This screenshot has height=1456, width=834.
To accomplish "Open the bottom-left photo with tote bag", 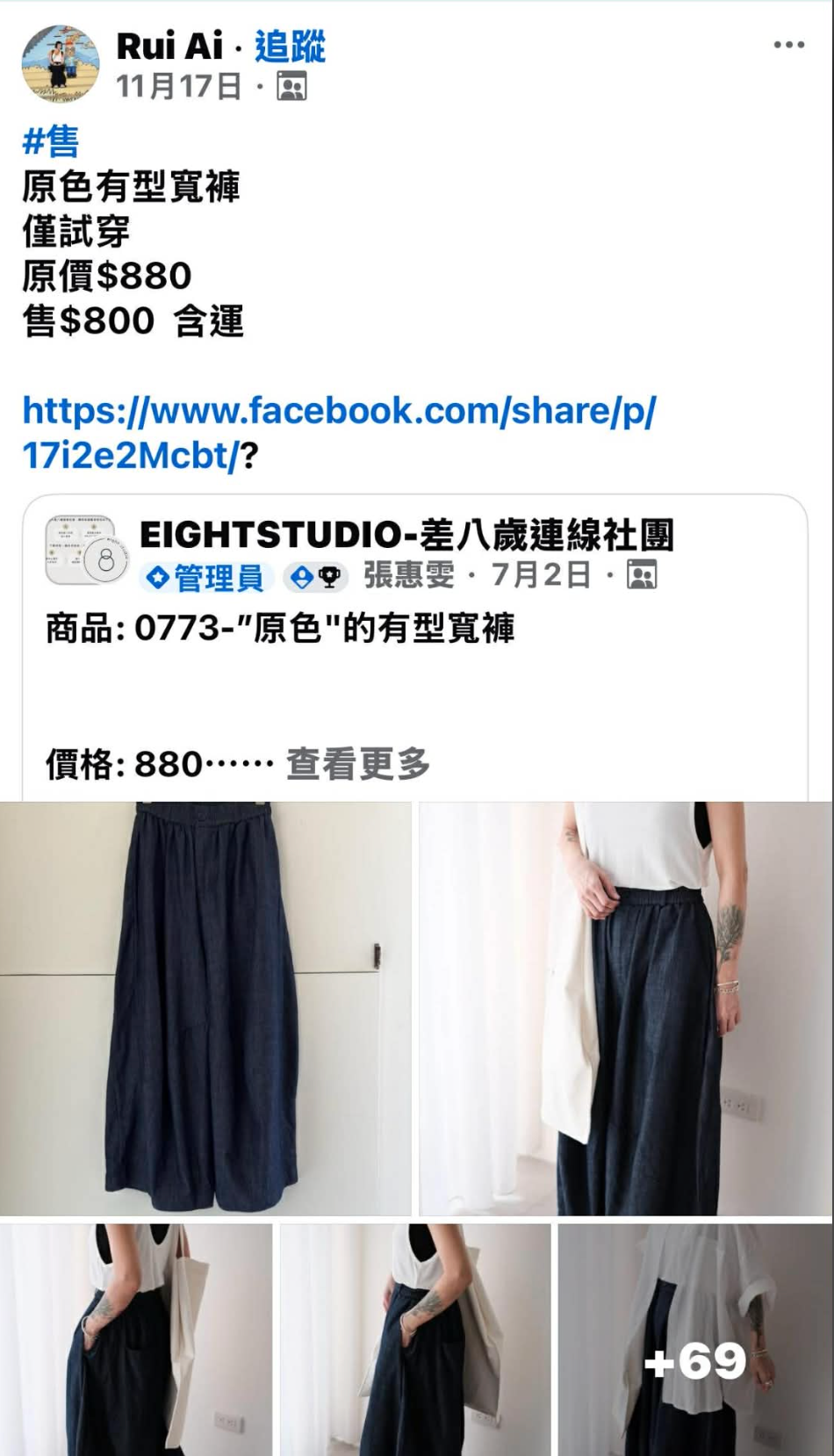I will [136, 1339].
